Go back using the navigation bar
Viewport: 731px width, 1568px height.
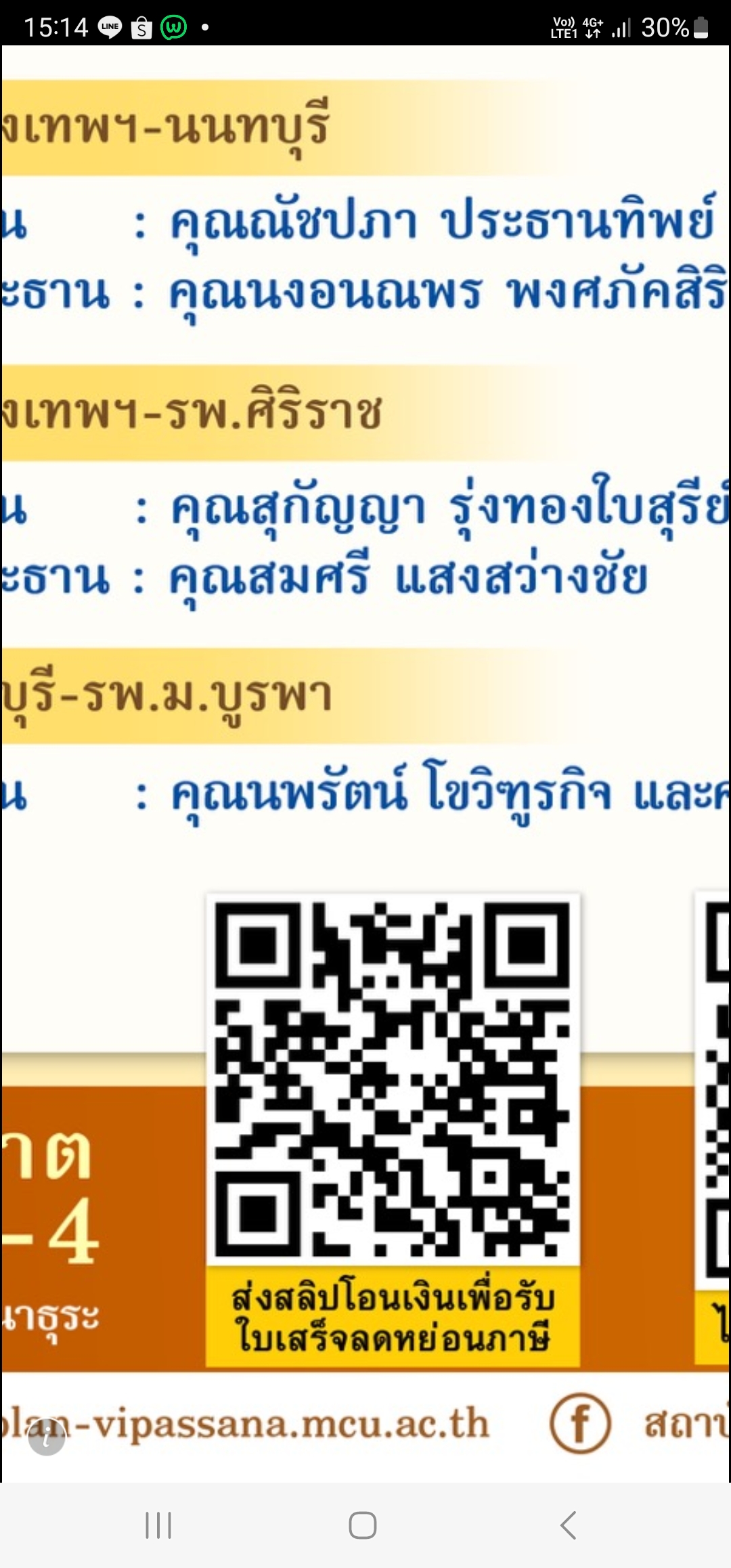(x=569, y=1525)
